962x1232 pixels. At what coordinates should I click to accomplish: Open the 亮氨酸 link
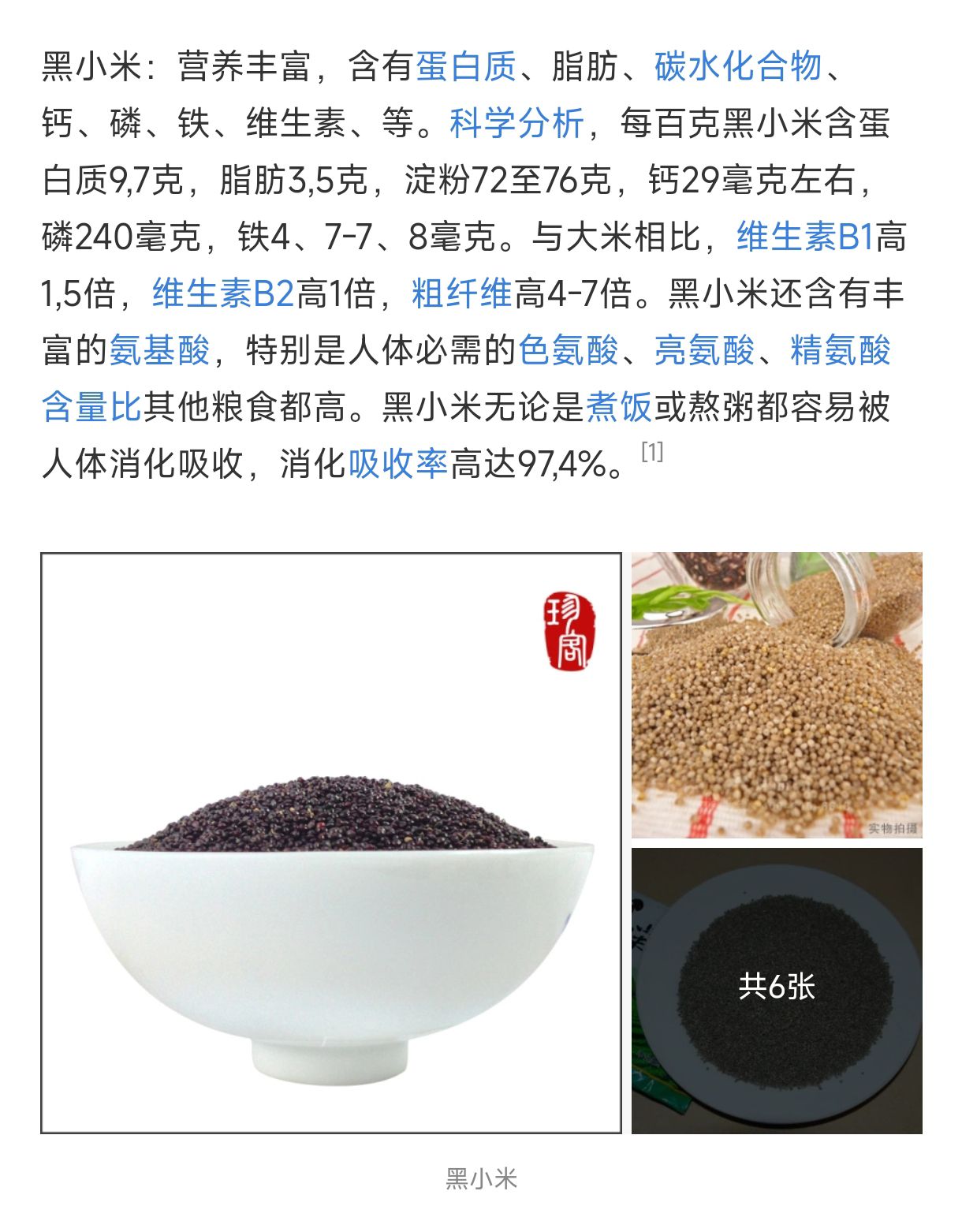pyautogui.click(x=704, y=350)
